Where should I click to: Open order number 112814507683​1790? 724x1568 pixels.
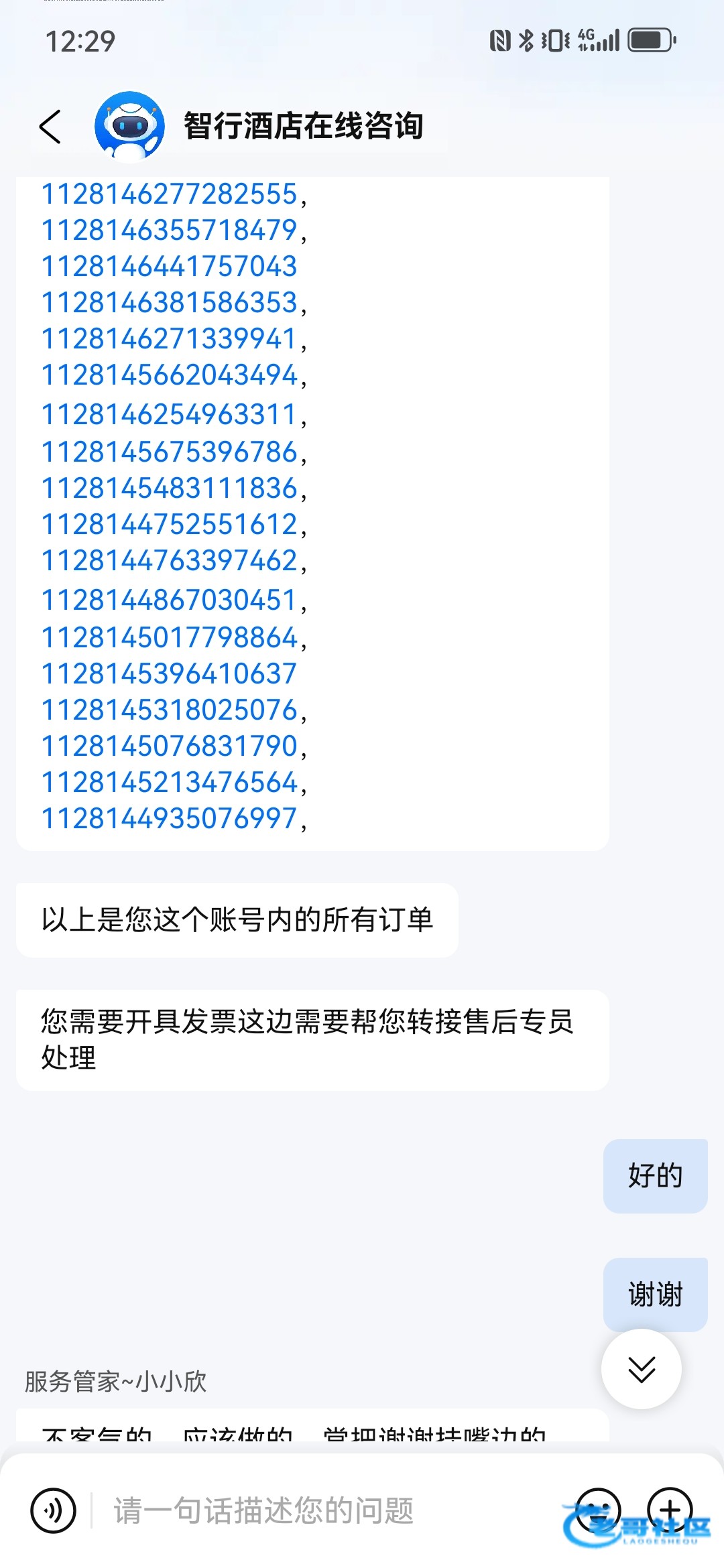pos(169,746)
